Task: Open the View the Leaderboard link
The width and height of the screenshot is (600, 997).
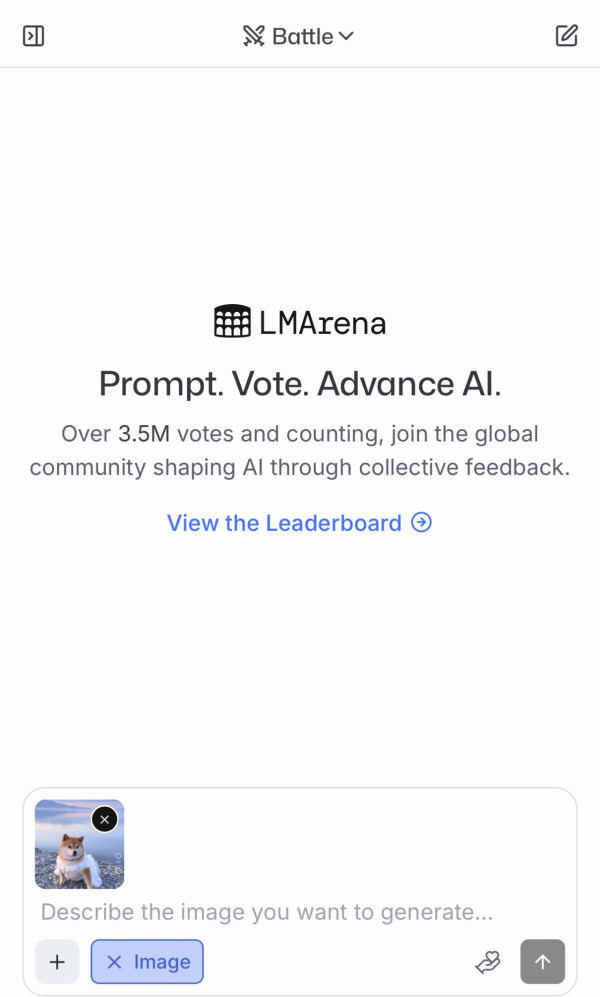Action: coord(299,523)
